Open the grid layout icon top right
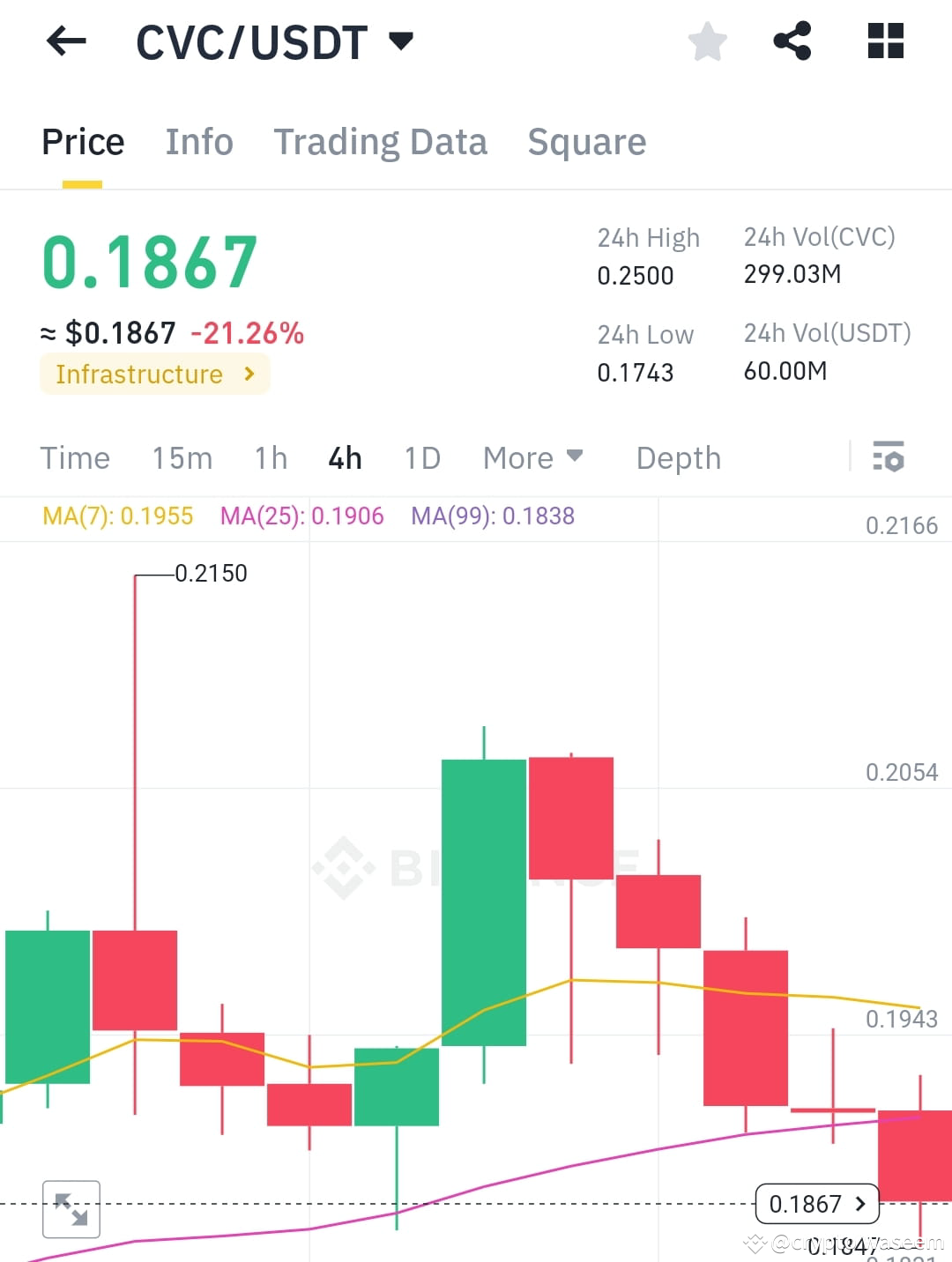Image resolution: width=952 pixels, height=1262 pixels. 884,41
